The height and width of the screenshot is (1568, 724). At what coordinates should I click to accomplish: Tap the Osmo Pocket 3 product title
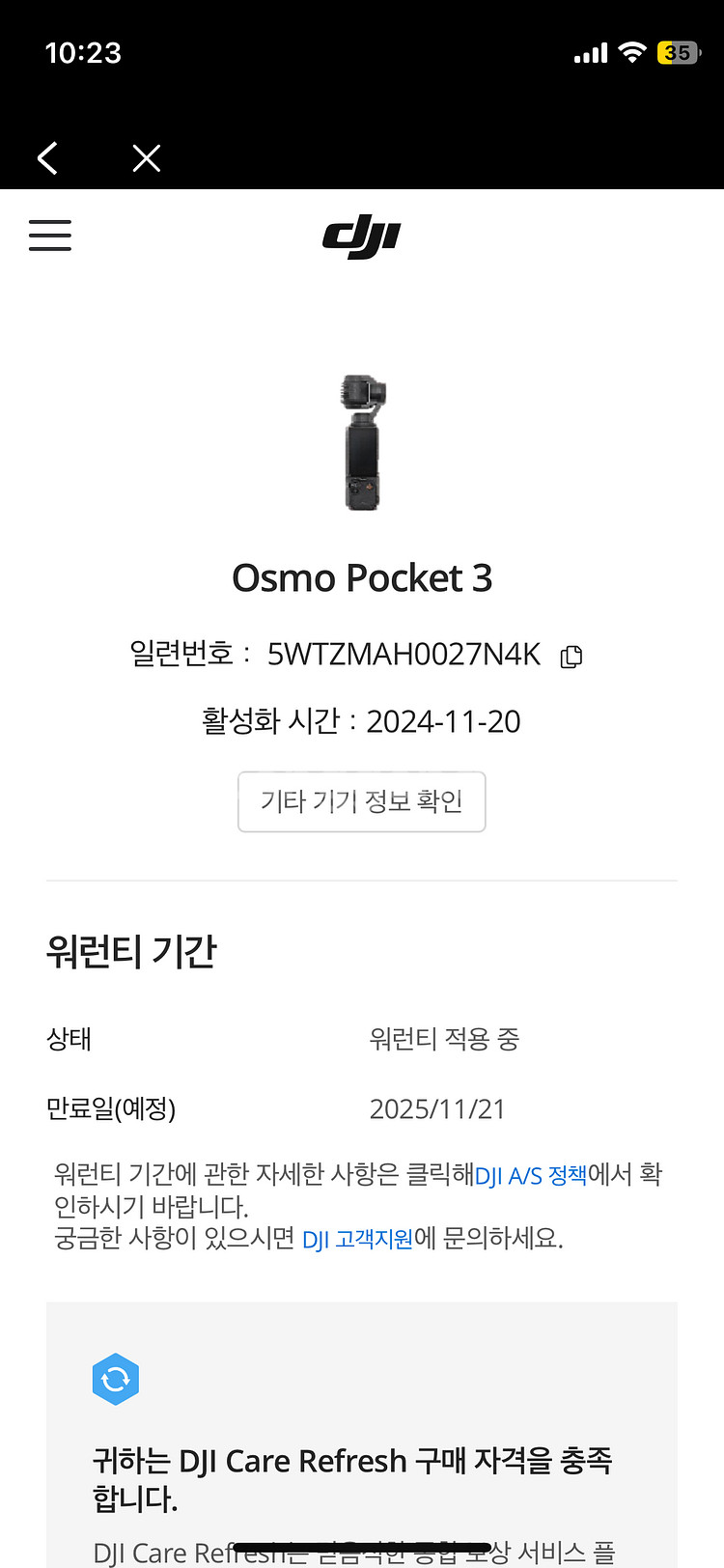tap(362, 577)
